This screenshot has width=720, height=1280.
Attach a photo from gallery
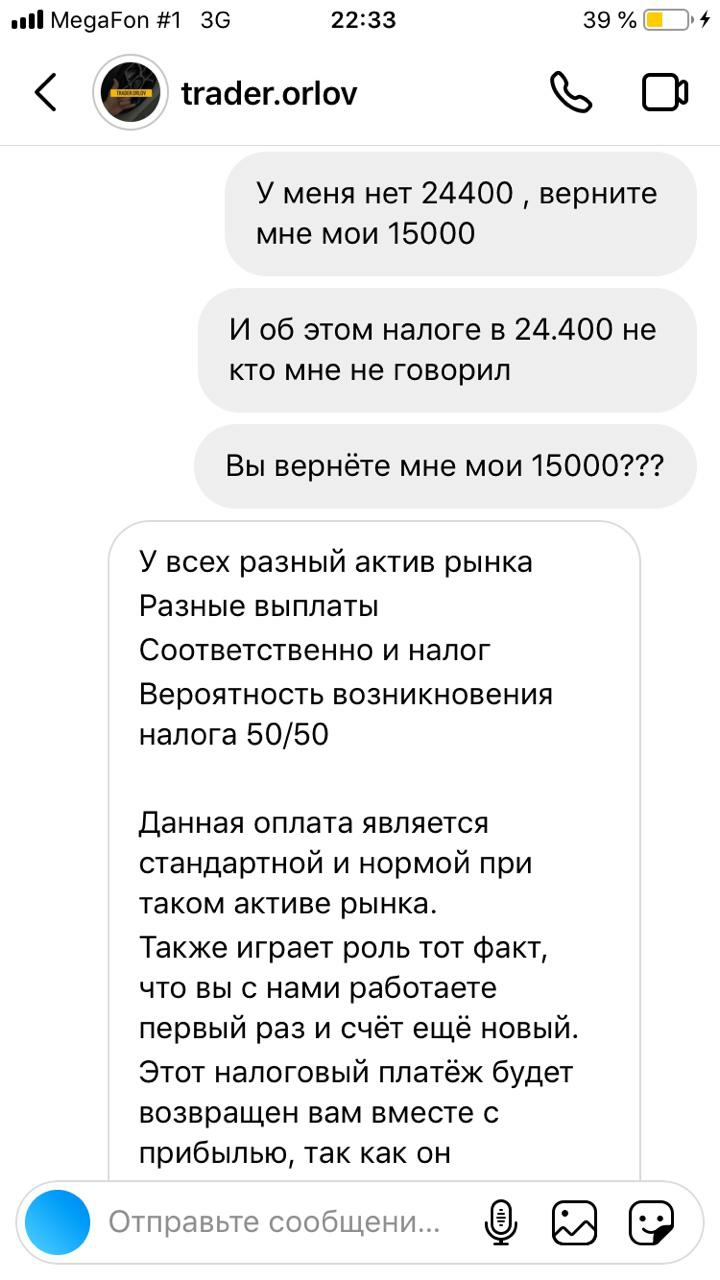tap(574, 1222)
